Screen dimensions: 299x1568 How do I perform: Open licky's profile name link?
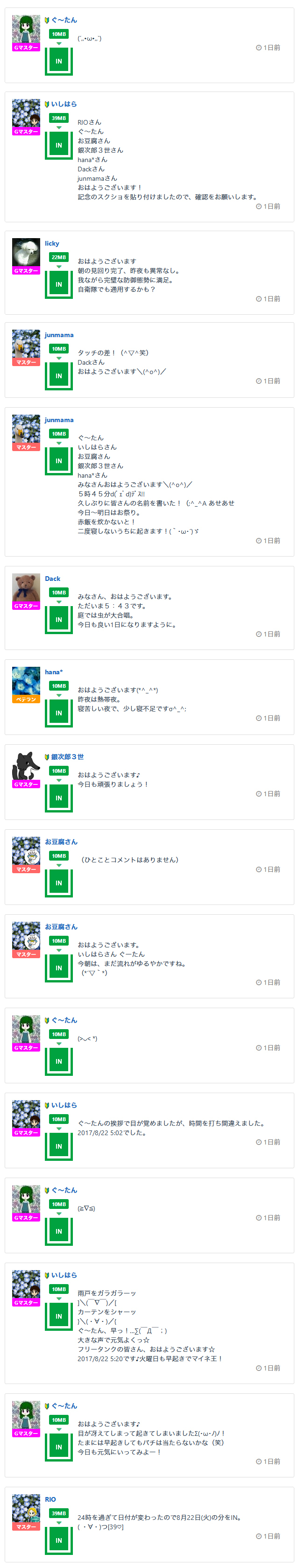click(x=52, y=243)
